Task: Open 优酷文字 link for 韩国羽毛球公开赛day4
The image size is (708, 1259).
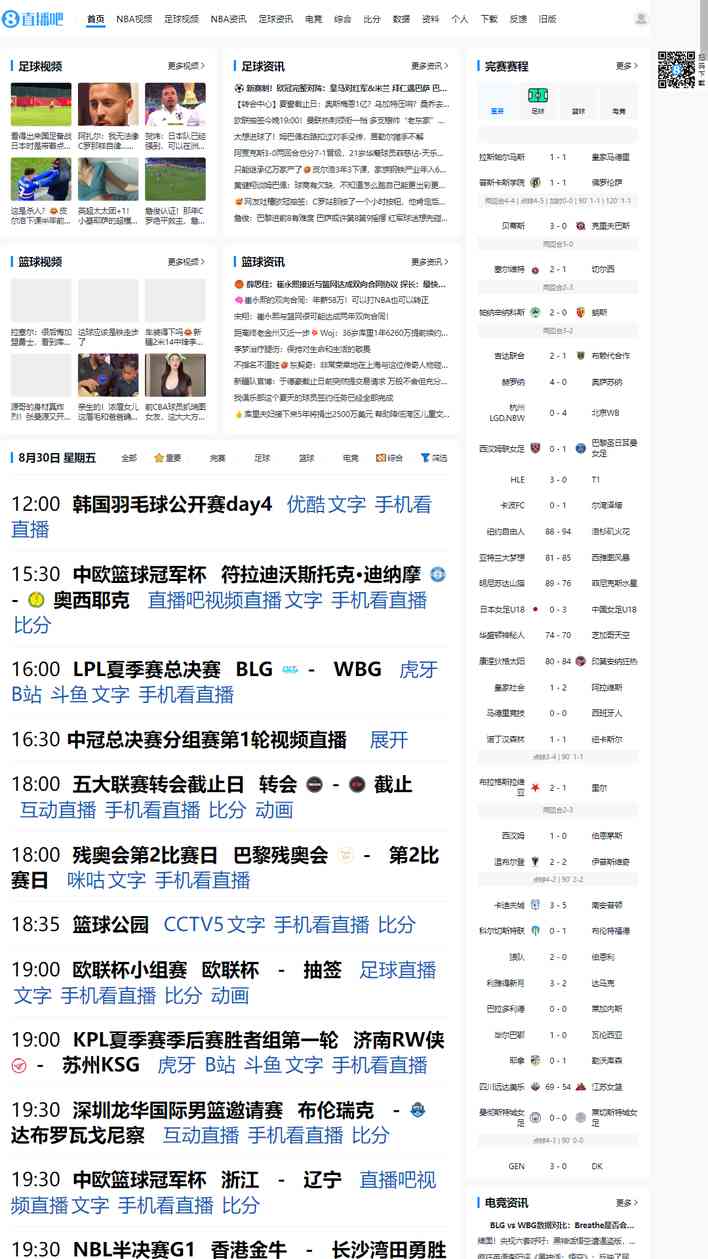Action: [326, 505]
